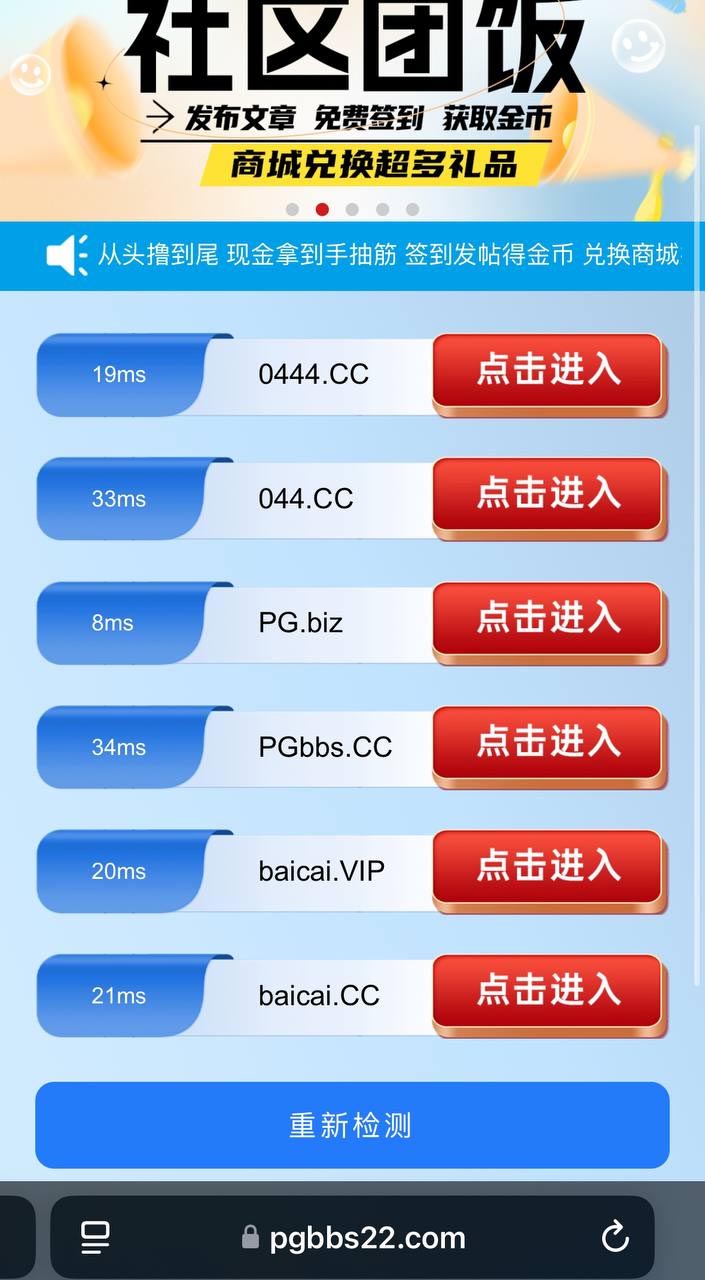Screen dimensions: 705x1280
Task: Select 点击进入 for PGbbs.CC
Action: [548, 744]
